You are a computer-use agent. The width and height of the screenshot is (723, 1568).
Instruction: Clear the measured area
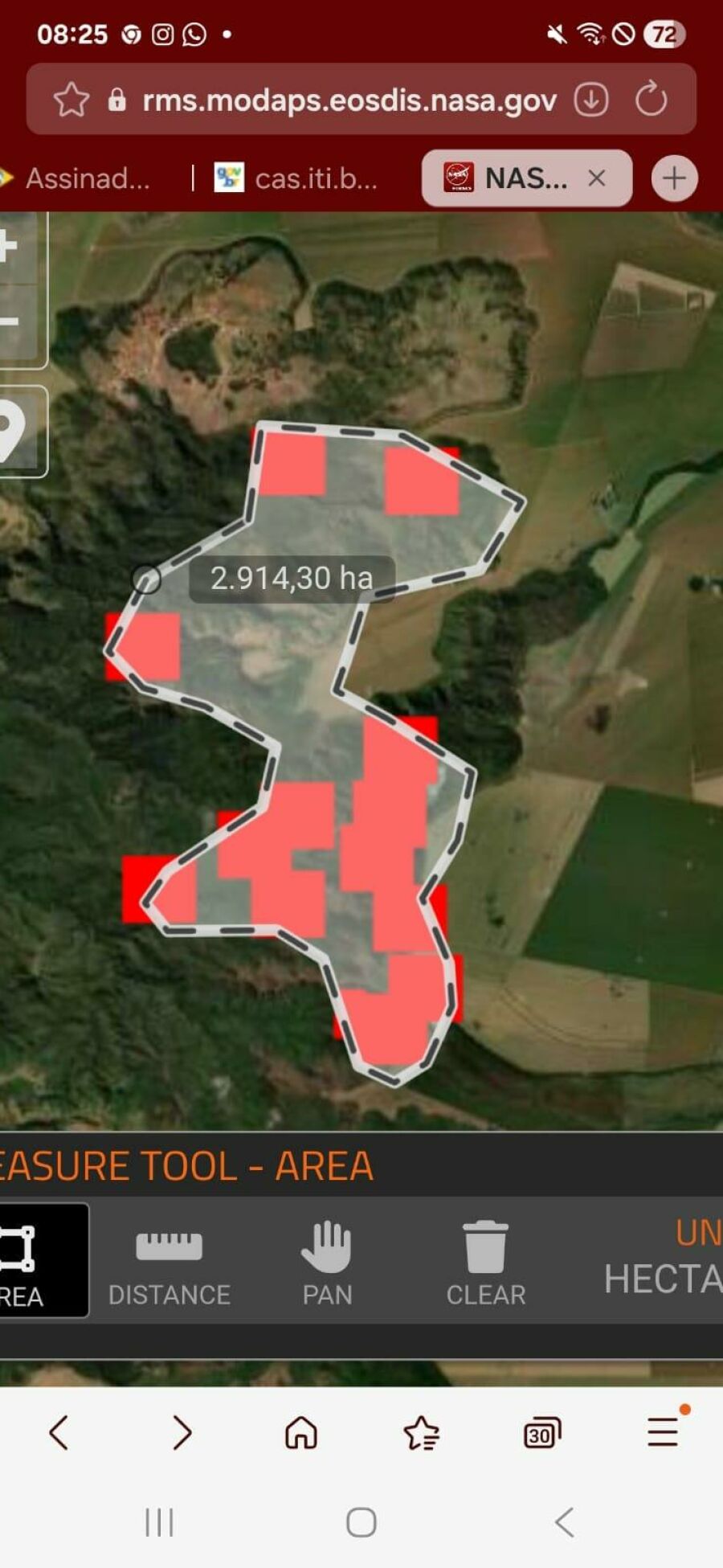coord(485,1259)
